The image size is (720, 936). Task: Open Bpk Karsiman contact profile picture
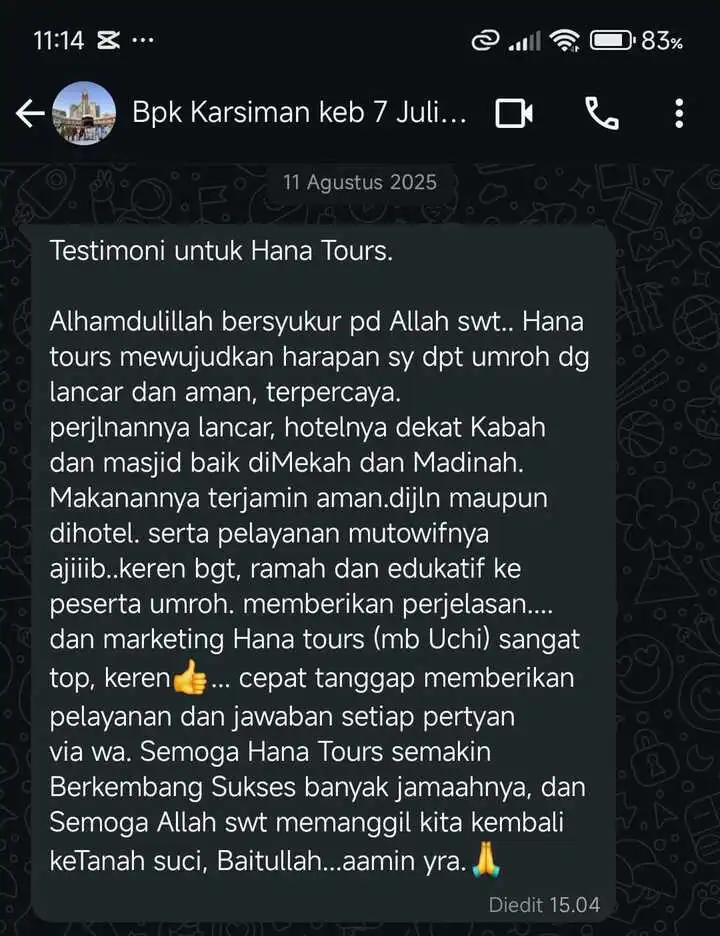(x=83, y=114)
